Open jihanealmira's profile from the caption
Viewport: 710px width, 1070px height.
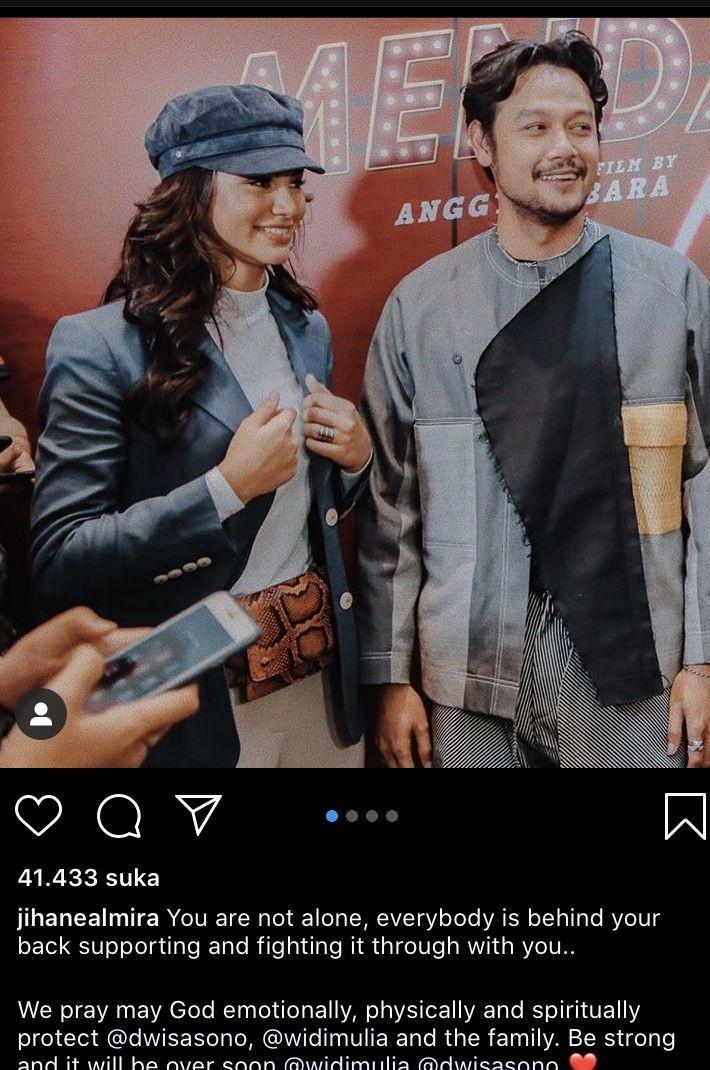pyautogui.click(x=88, y=918)
